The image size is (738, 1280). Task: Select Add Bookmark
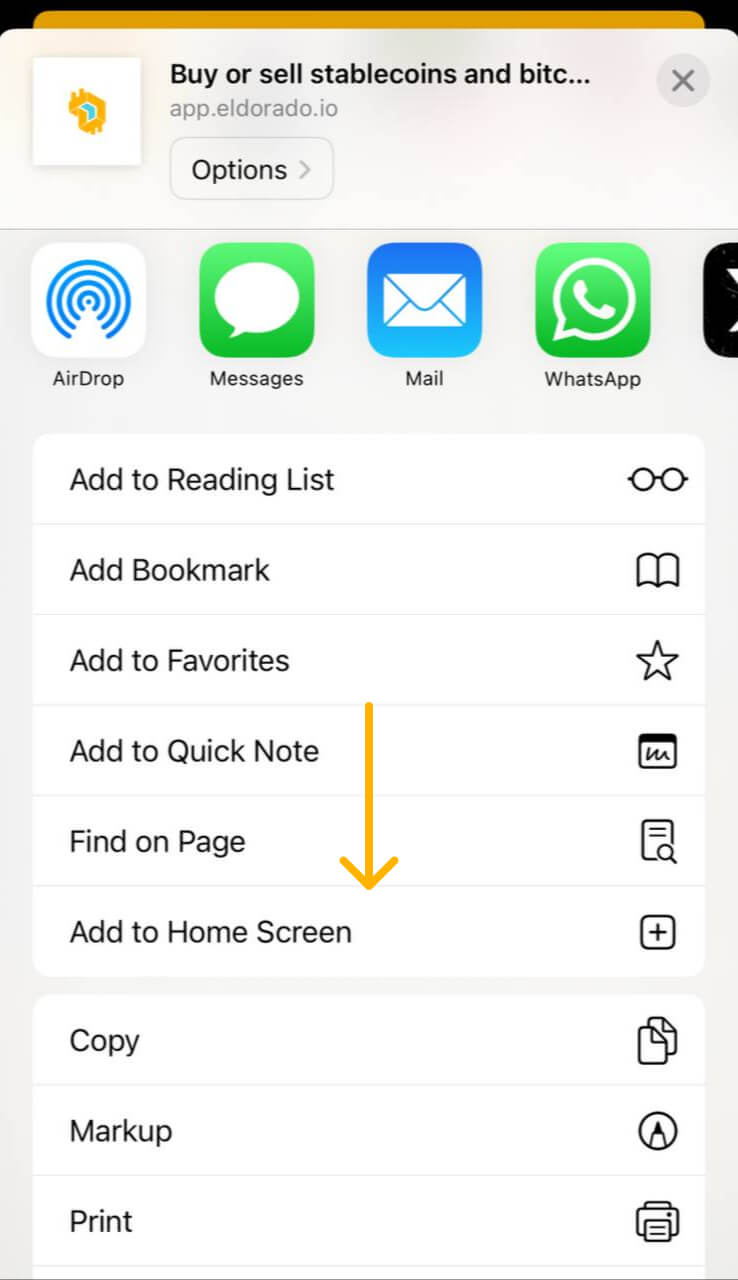(x=369, y=570)
